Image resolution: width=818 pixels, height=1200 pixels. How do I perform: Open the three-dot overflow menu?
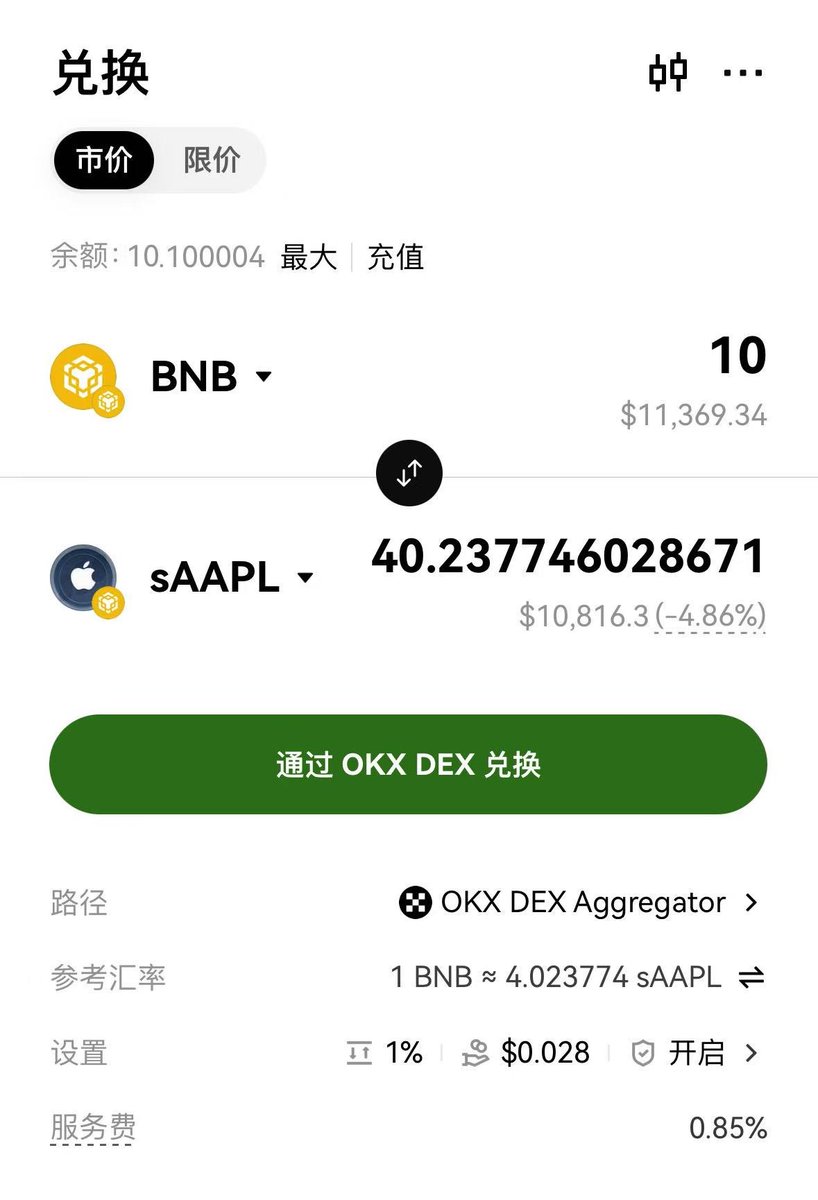pyautogui.click(x=743, y=73)
